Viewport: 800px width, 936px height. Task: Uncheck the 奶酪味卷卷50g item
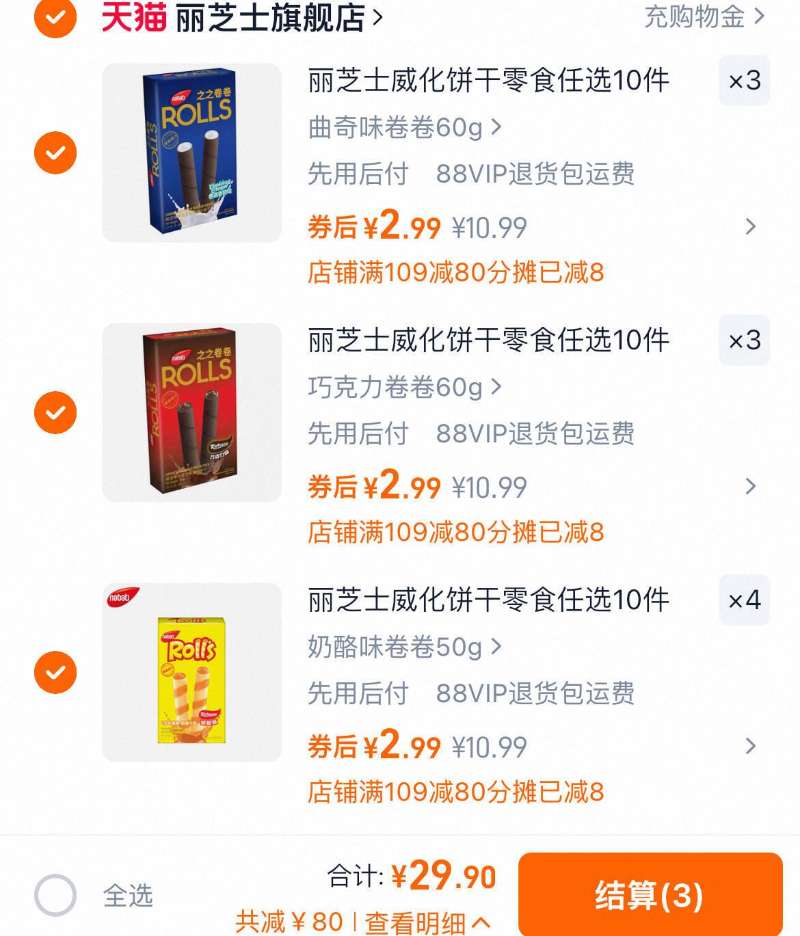tap(54, 674)
